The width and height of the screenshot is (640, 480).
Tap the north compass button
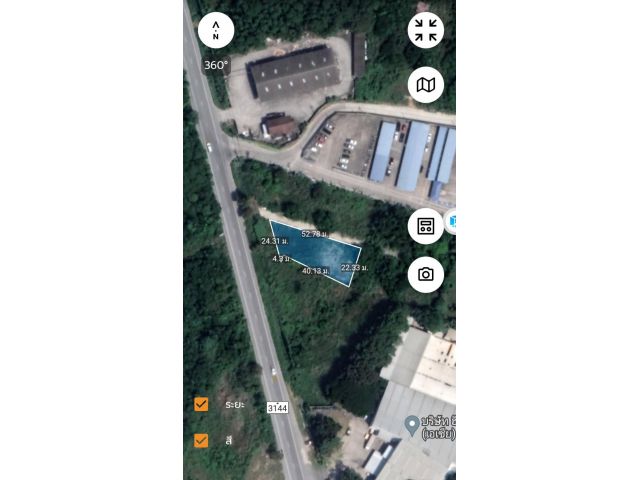pos(216,31)
